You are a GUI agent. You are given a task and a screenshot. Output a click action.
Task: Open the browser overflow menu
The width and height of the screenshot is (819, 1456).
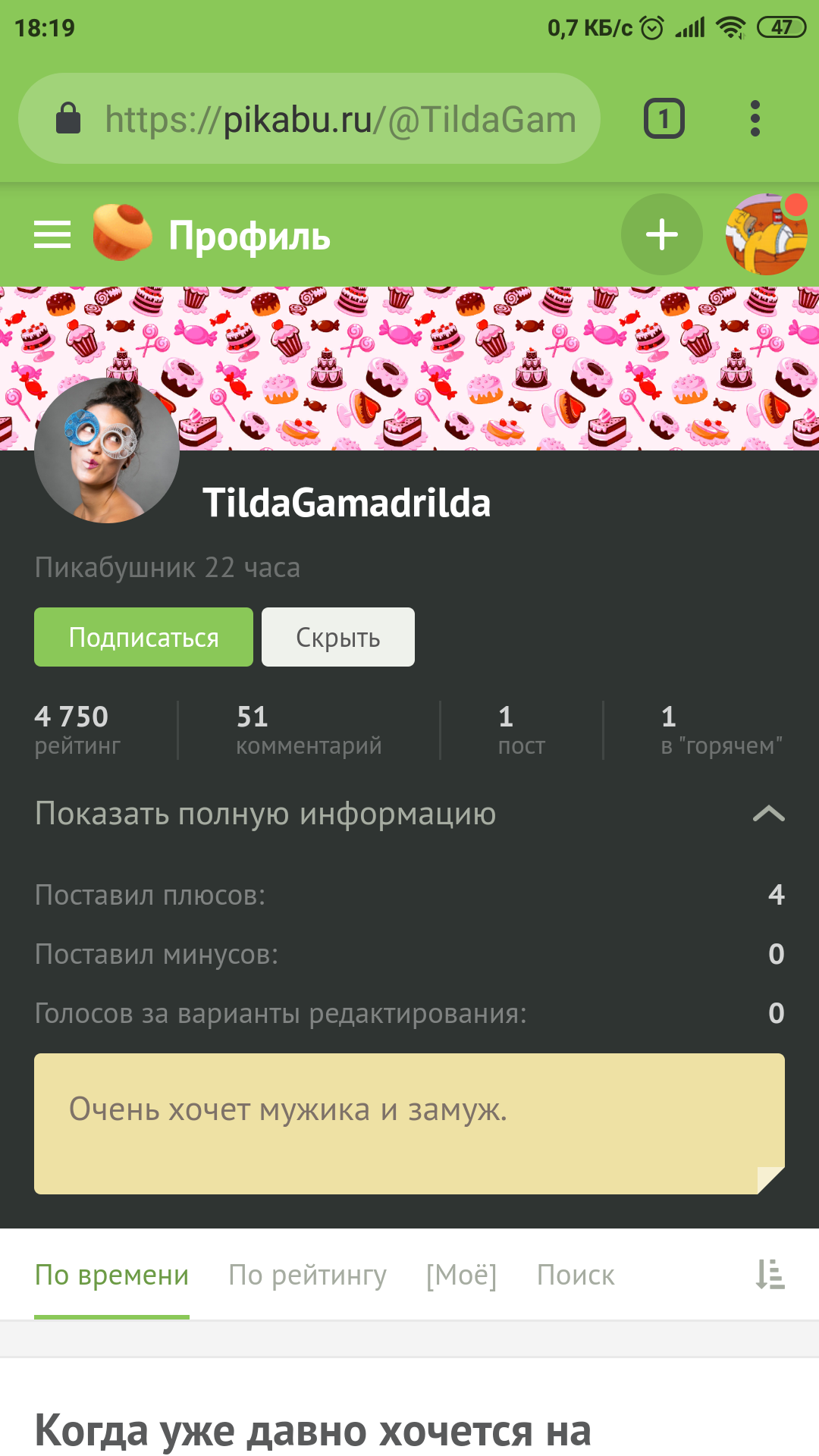pyautogui.click(x=755, y=119)
